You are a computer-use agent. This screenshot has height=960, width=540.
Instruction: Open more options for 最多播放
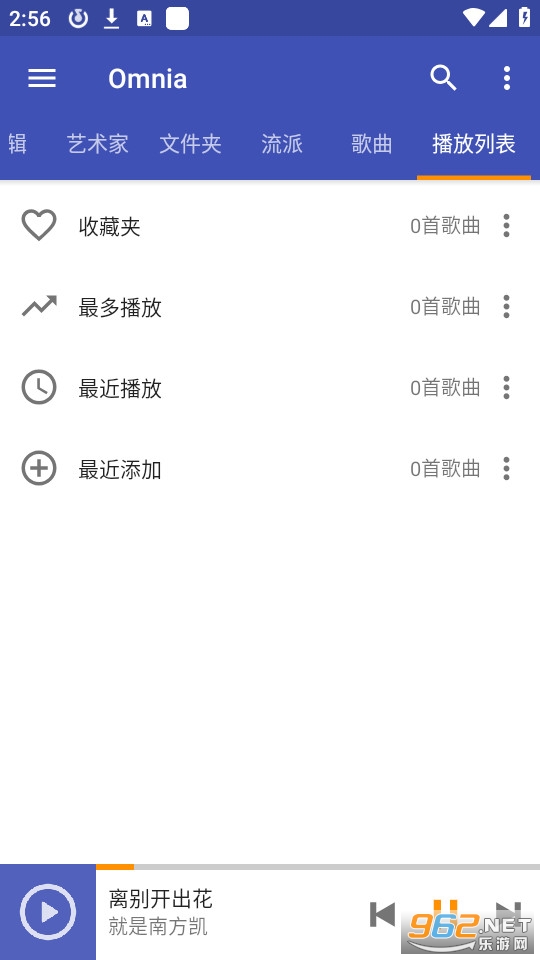506,307
